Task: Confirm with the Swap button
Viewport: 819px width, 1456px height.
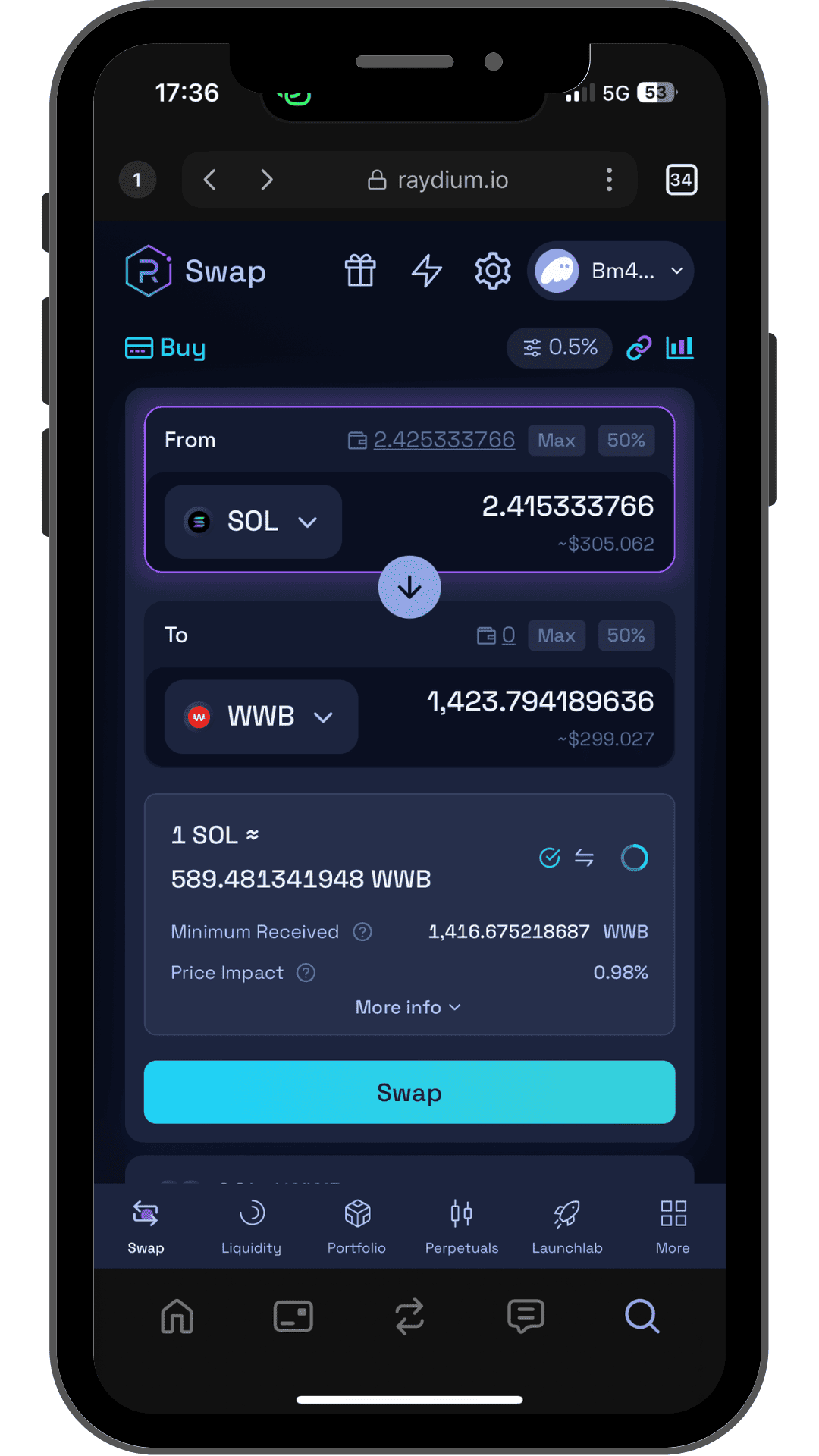Action: (x=409, y=1092)
